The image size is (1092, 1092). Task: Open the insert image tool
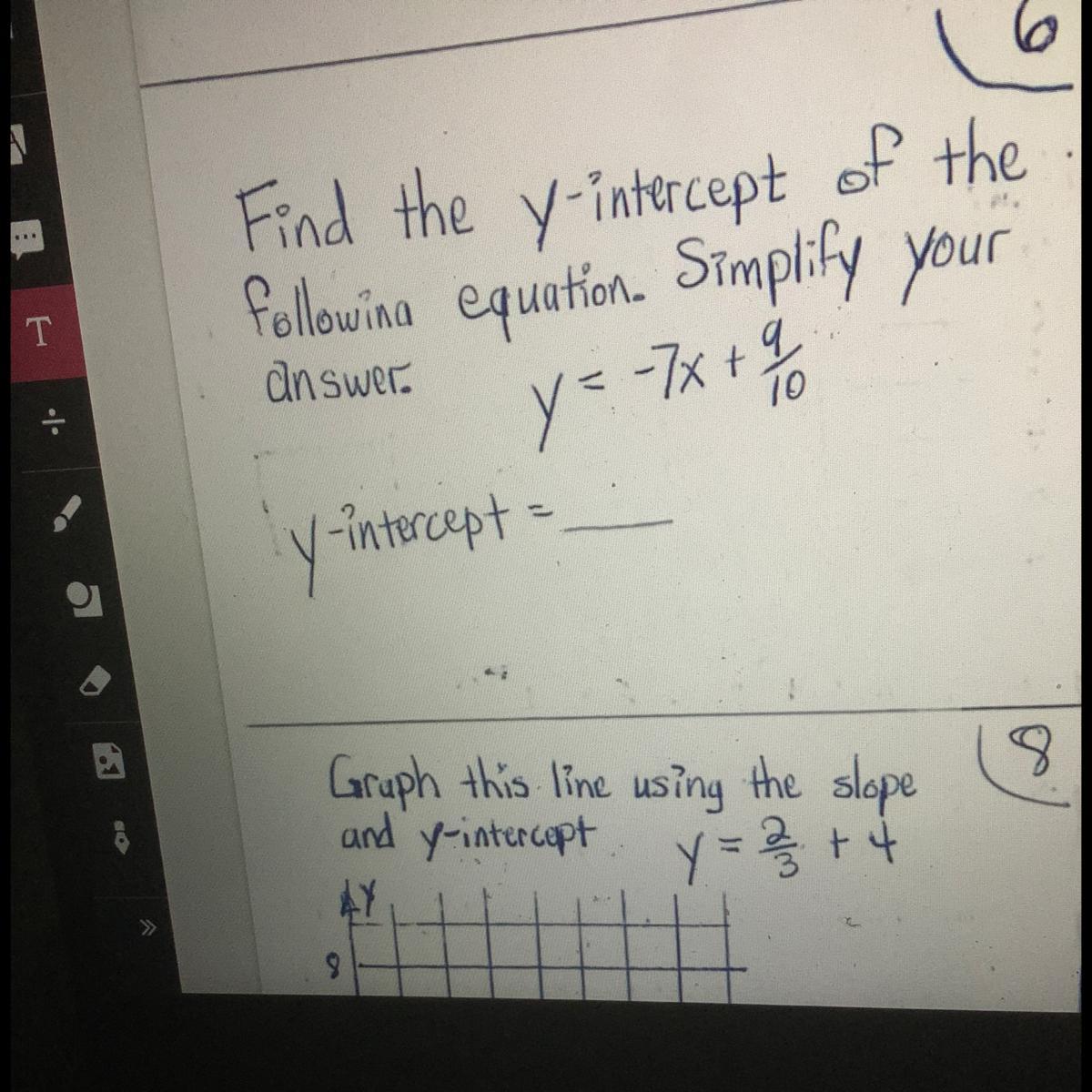[109, 758]
